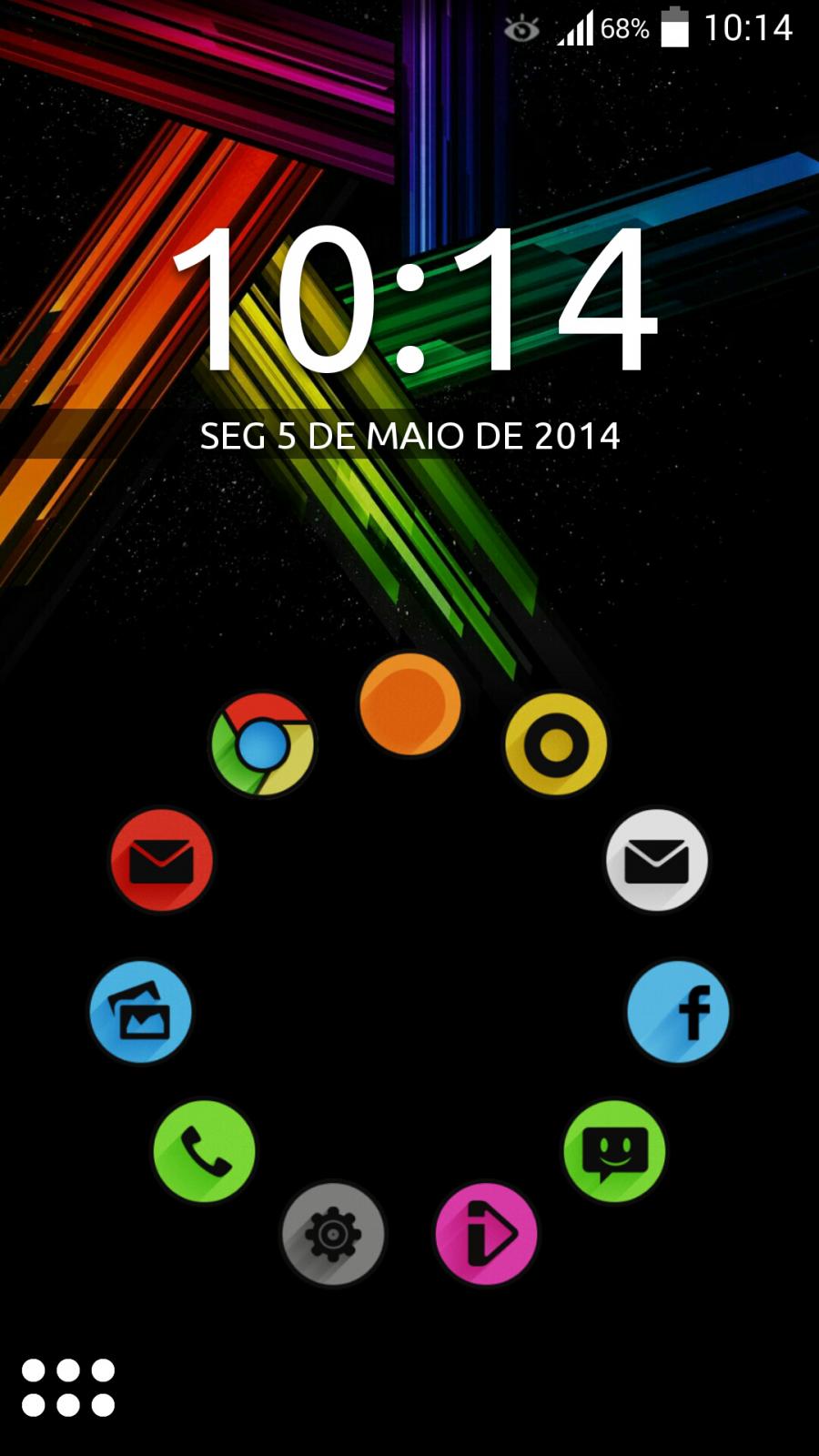Open the green smiley messaging app
The image size is (819, 1456).
pyautogui.click(x=615, y=1151)
